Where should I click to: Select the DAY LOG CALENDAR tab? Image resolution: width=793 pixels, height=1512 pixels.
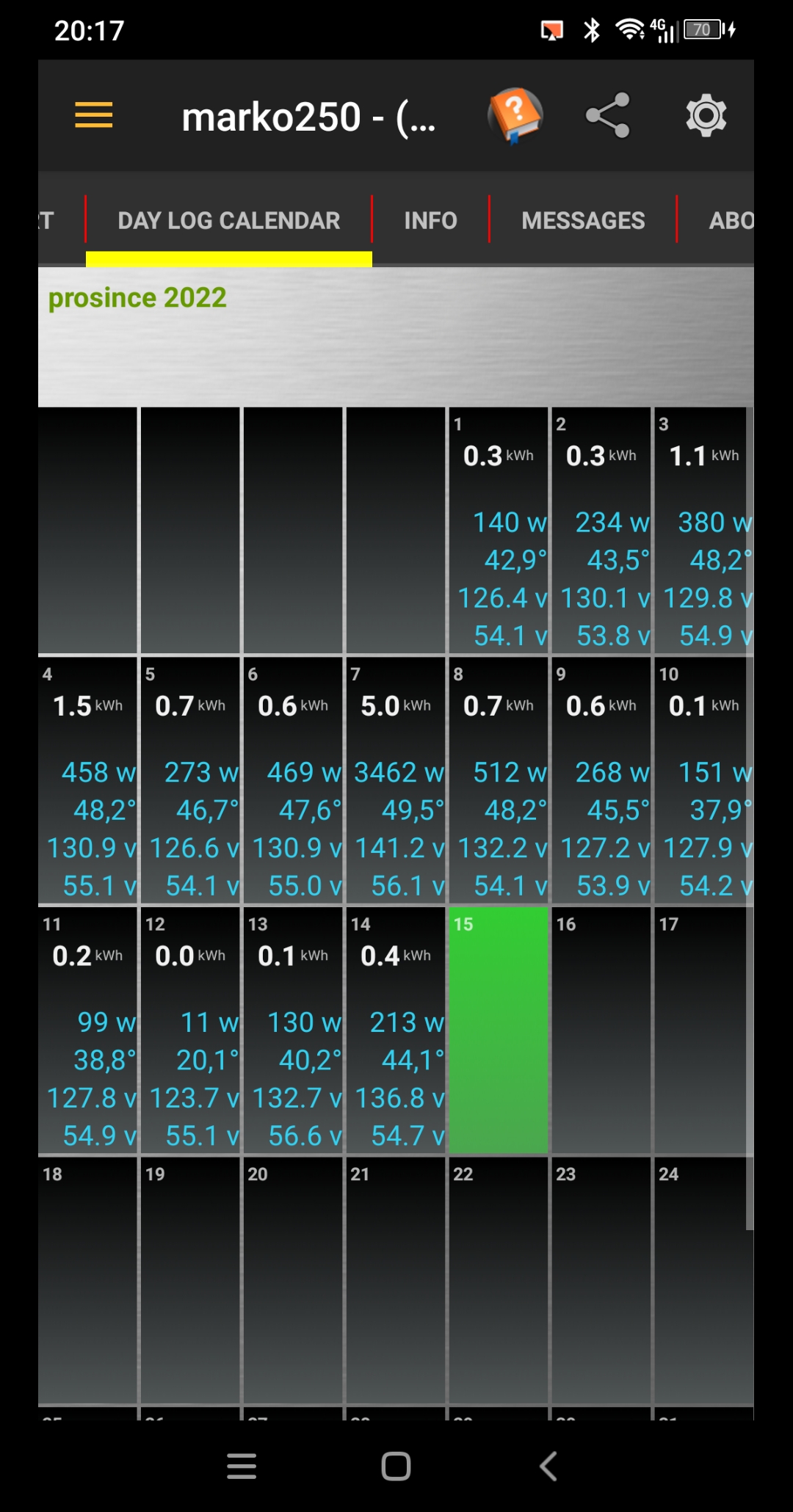coord(228,220)
